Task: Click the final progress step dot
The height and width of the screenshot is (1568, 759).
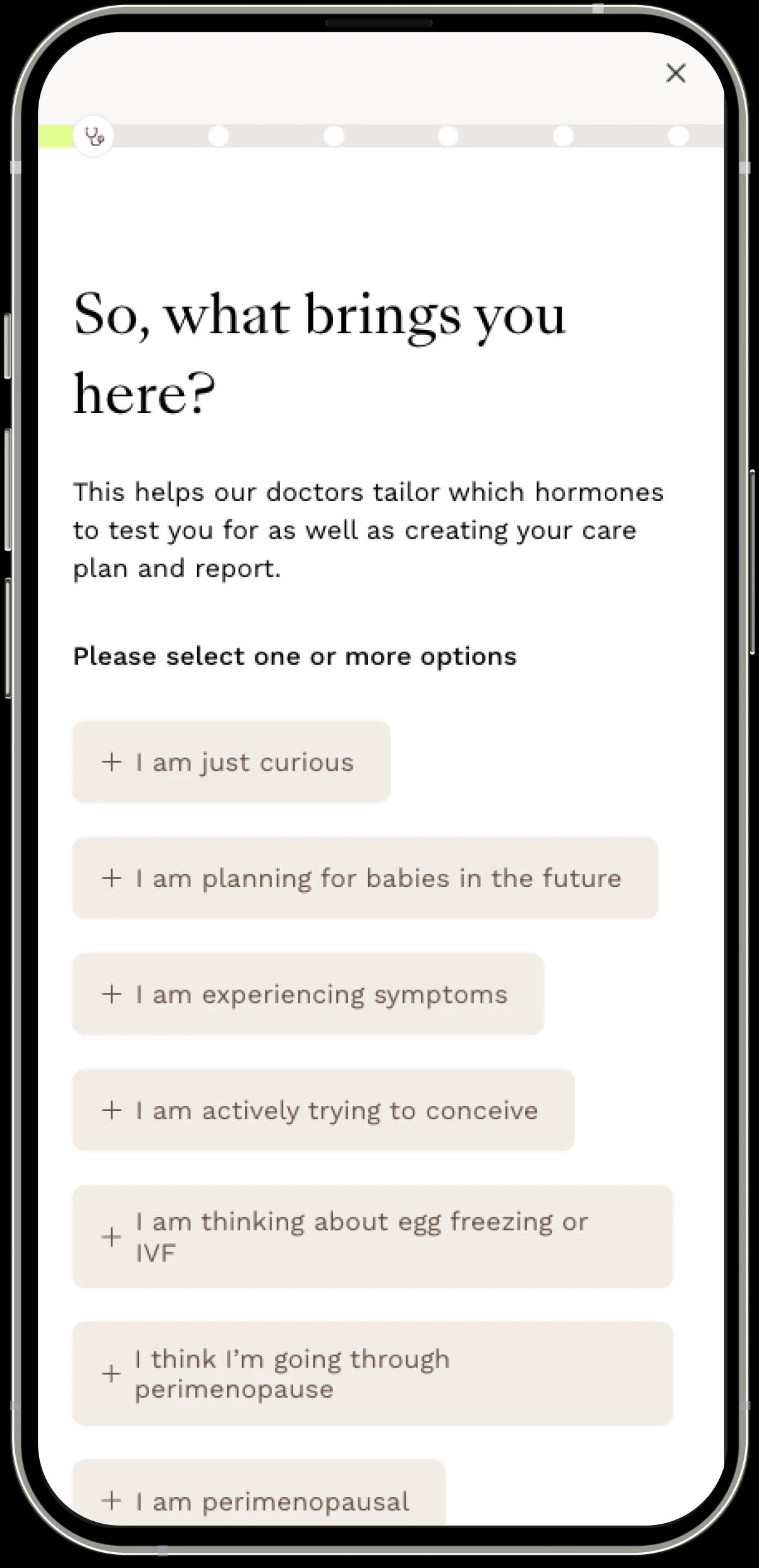Action: (x=678, y=135)
